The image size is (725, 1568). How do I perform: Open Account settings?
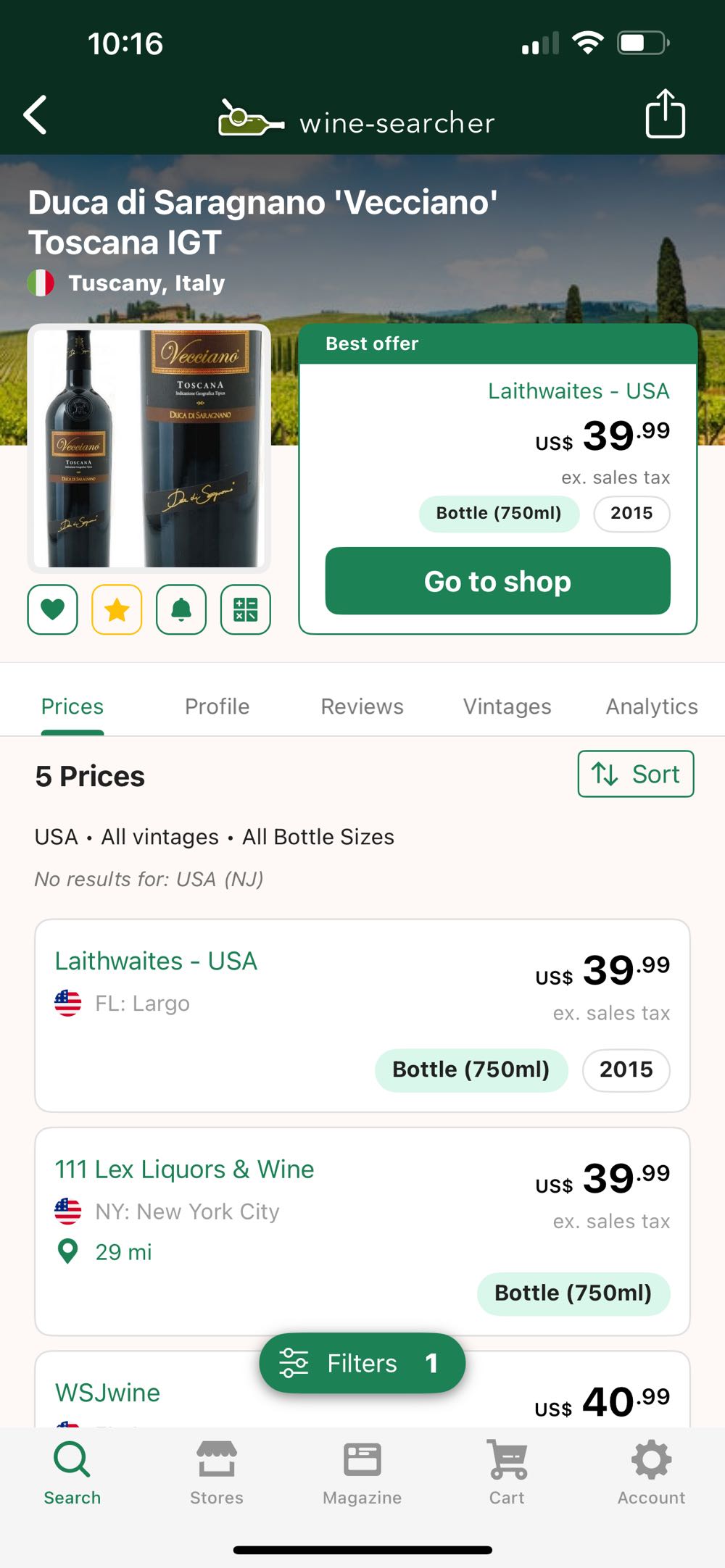coord(651,1471)
